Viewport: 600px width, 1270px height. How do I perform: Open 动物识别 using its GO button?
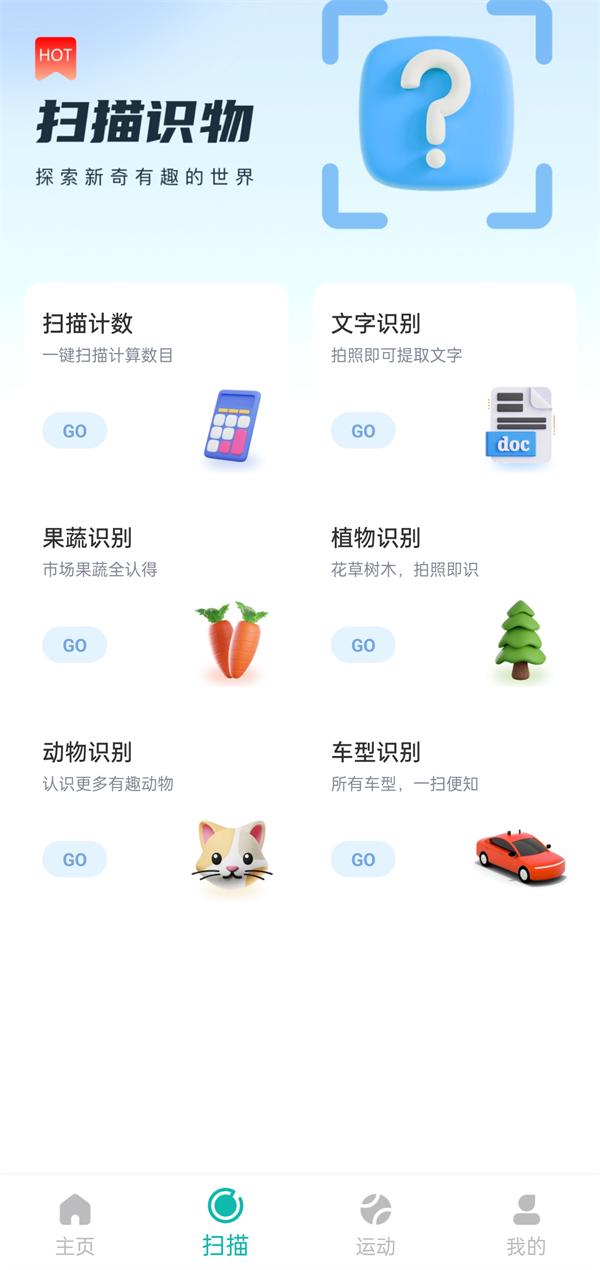click(x=74, y=859)
